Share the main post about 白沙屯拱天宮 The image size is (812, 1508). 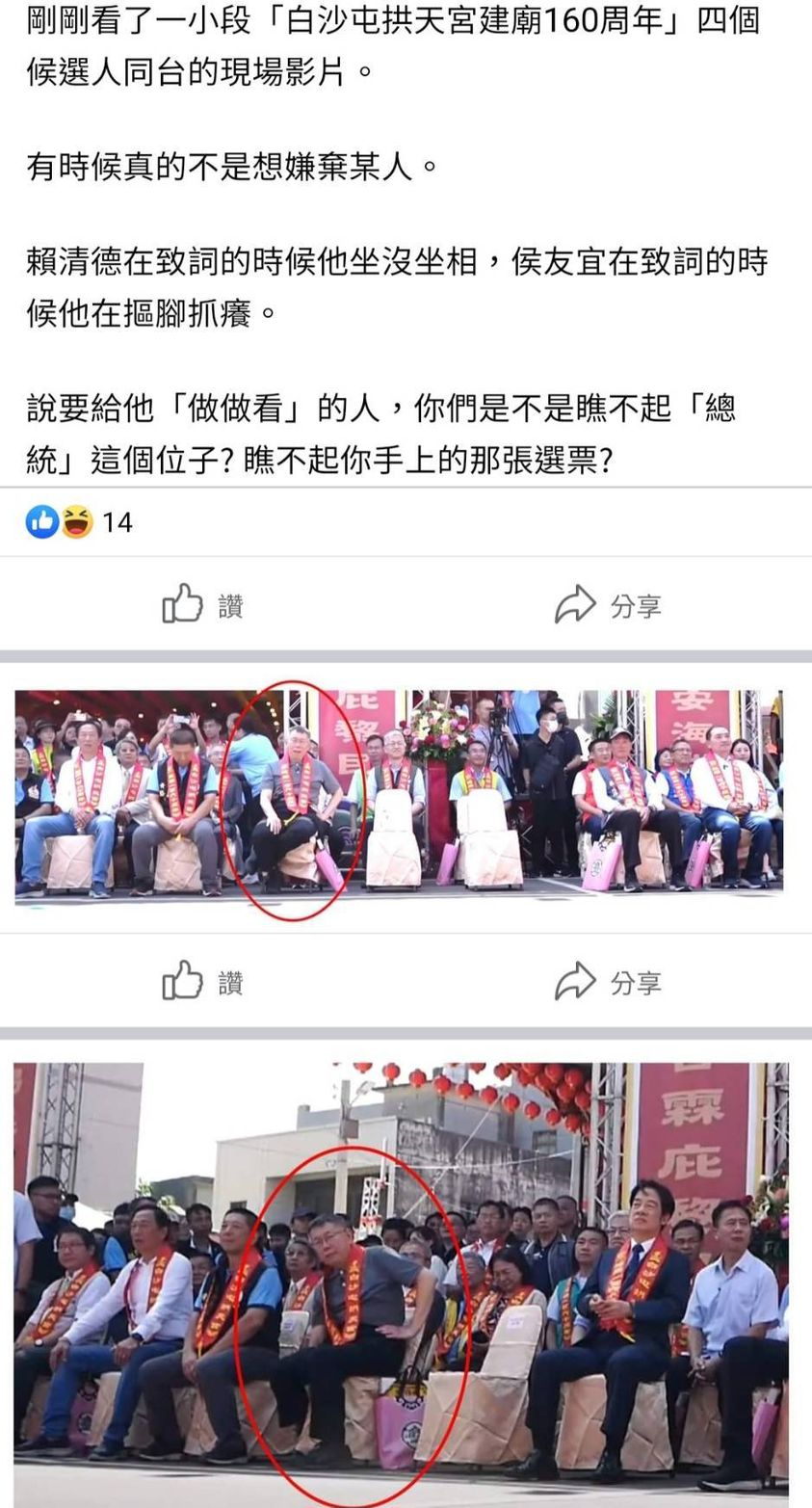pyautogui.click(x=608, y=605)
